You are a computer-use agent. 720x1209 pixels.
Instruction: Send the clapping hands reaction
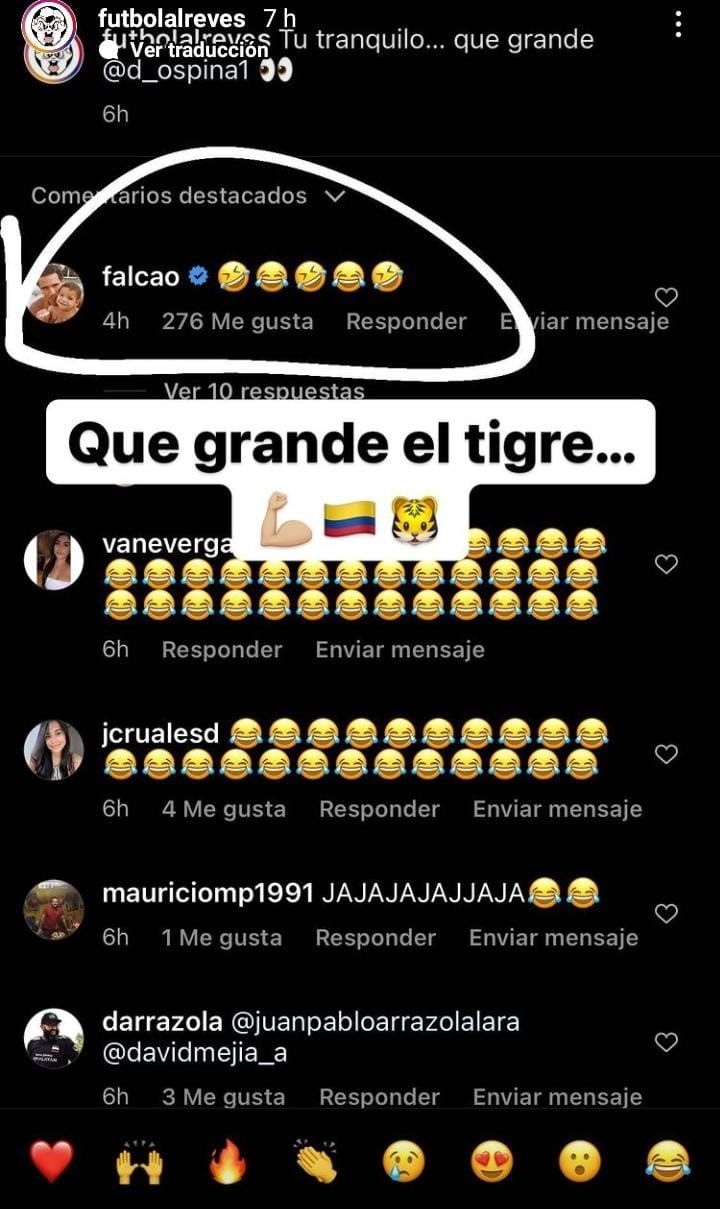[x=316, y=1161]
